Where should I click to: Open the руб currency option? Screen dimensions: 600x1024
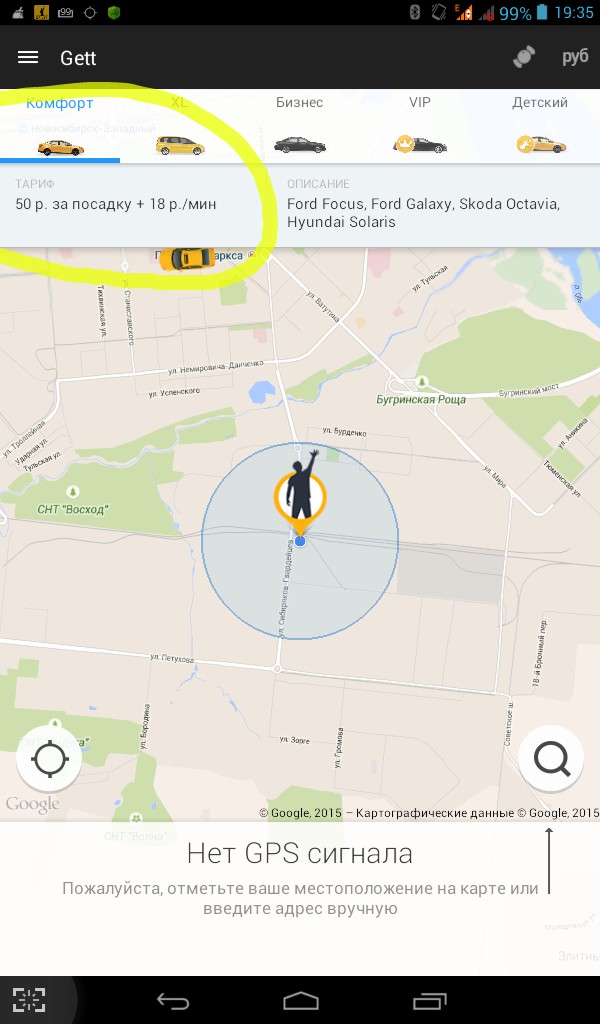(575, 57)
